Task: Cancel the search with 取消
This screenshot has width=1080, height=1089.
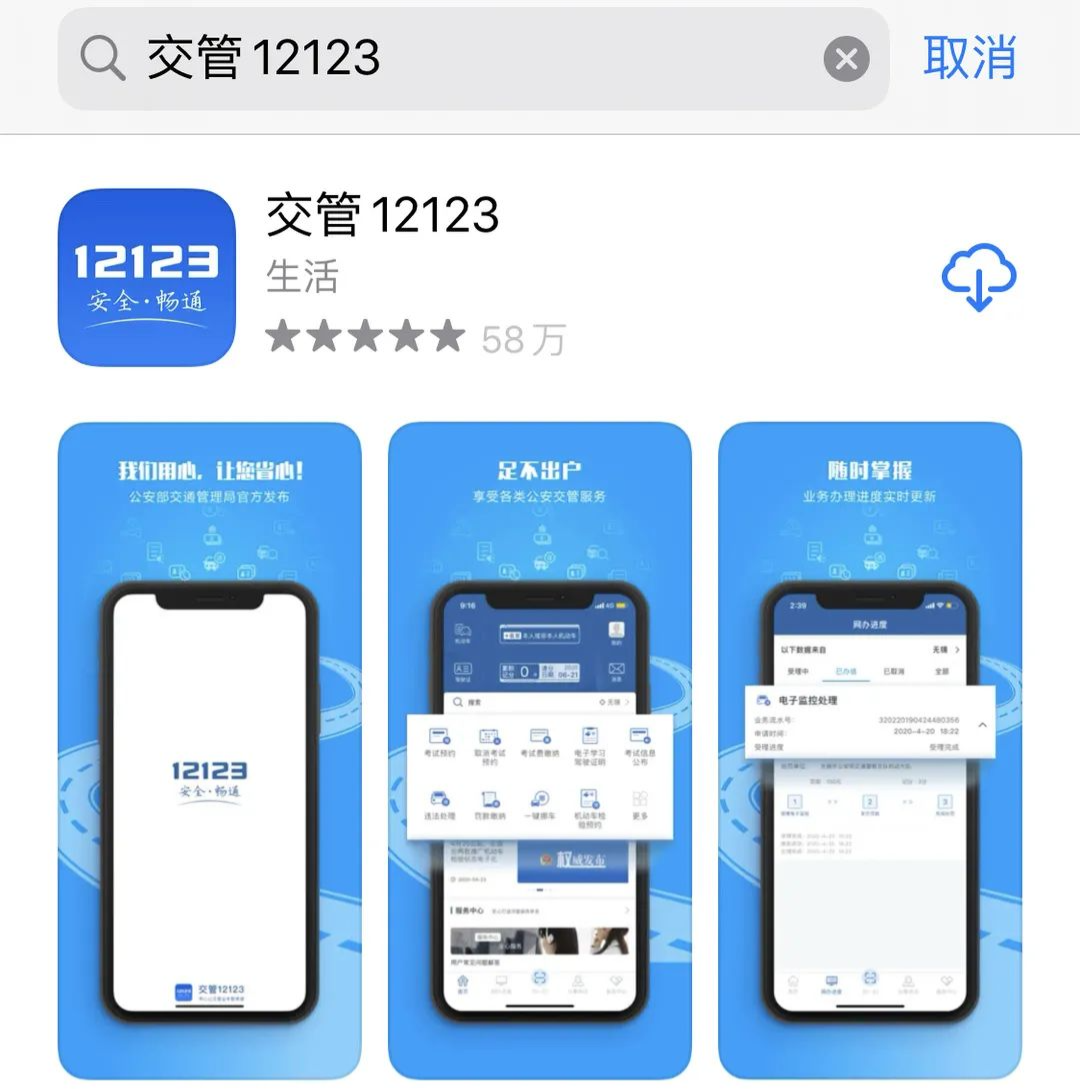Action: click(x=969, y=58)
